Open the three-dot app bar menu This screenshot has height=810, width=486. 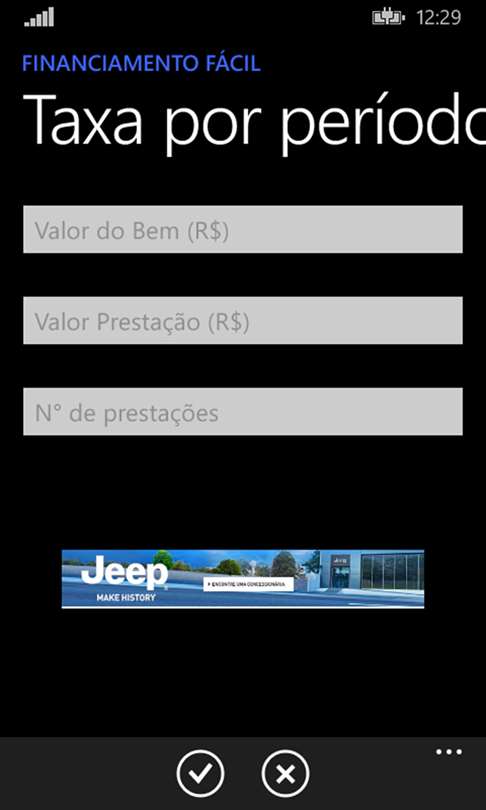448,752
